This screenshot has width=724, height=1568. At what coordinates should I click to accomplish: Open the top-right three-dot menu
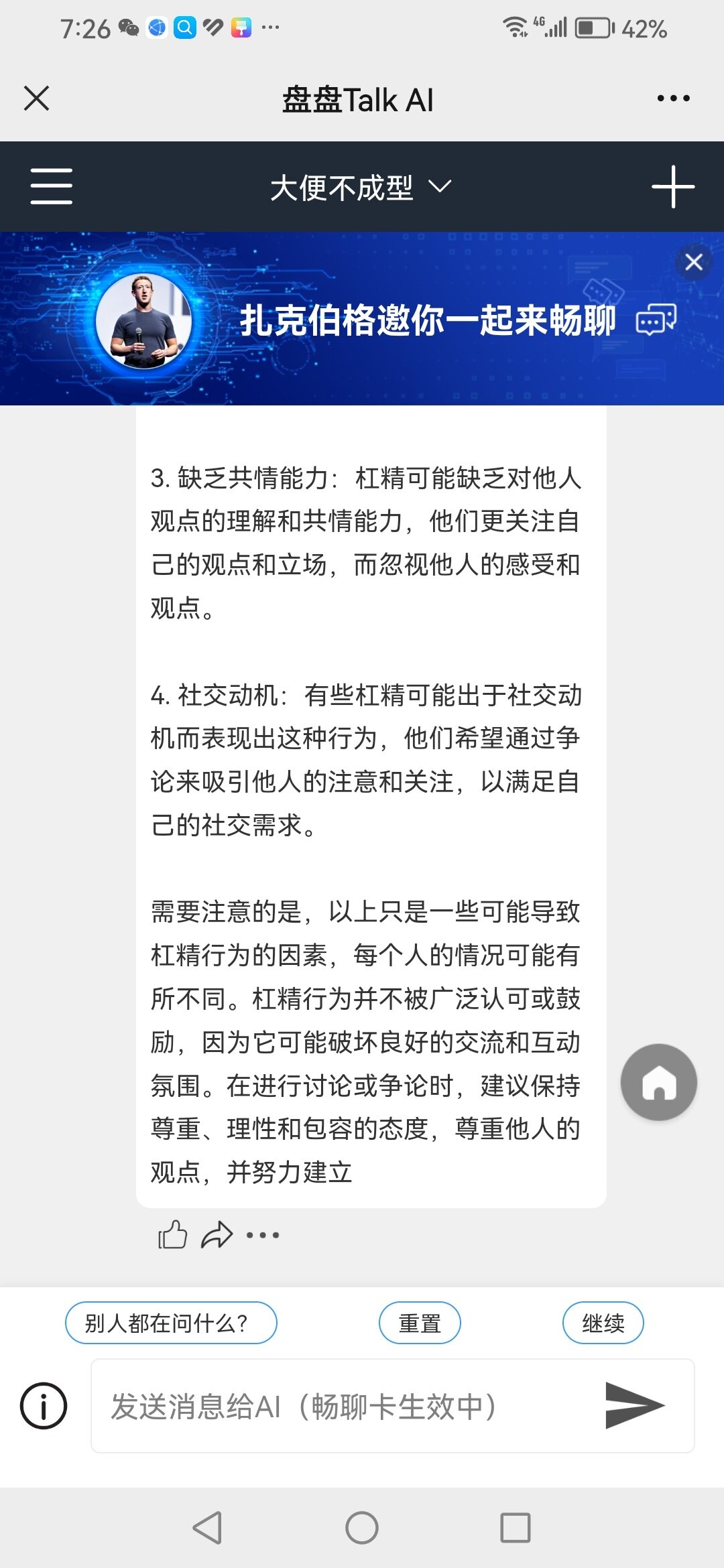(x=673, y=98)
